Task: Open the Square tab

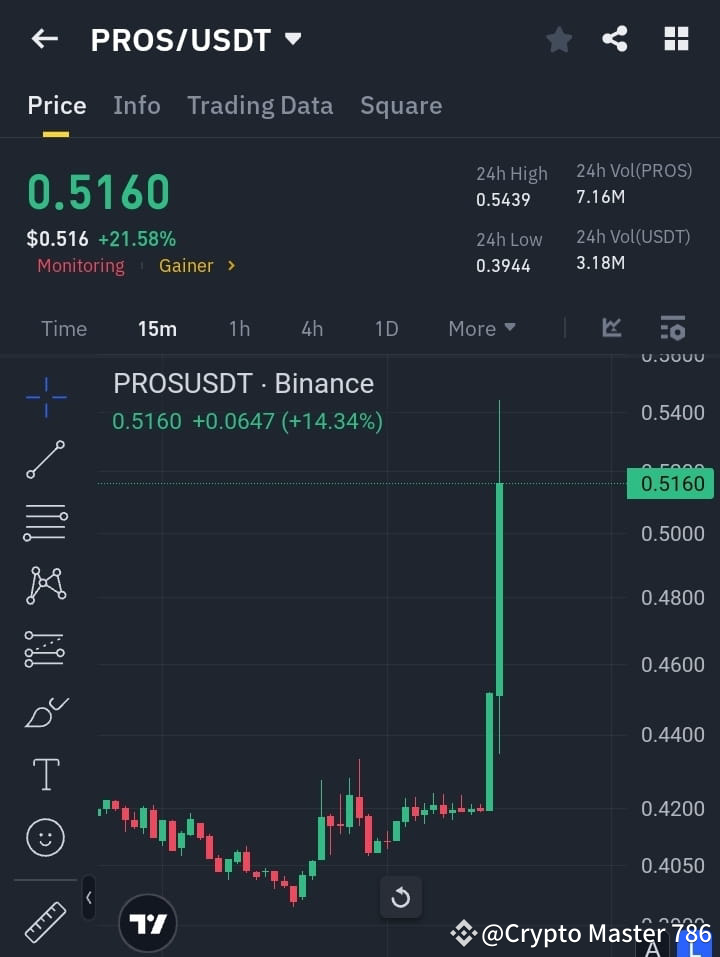Action: pyautogui.click(x=401, y=105)
